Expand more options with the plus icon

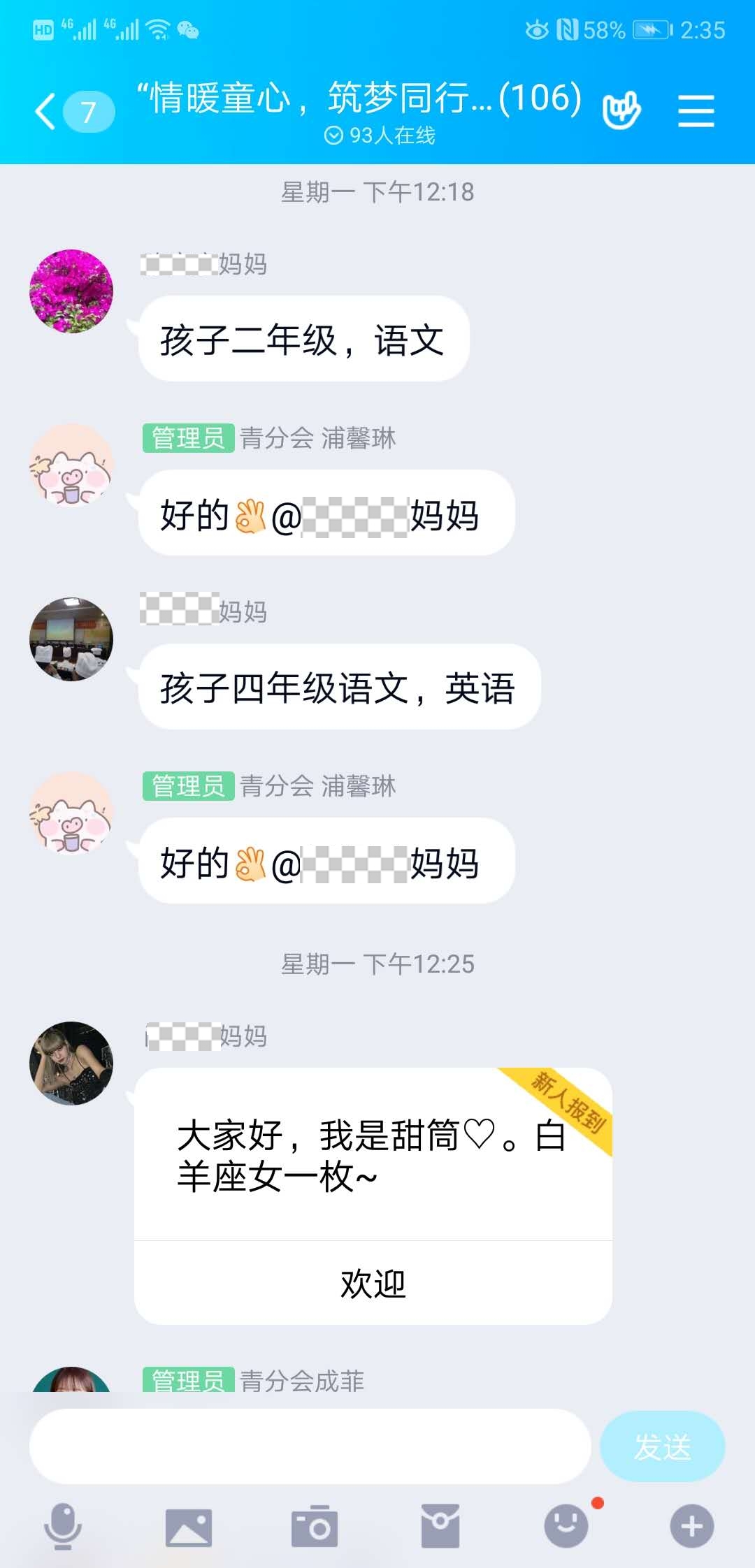point(692,1526)
